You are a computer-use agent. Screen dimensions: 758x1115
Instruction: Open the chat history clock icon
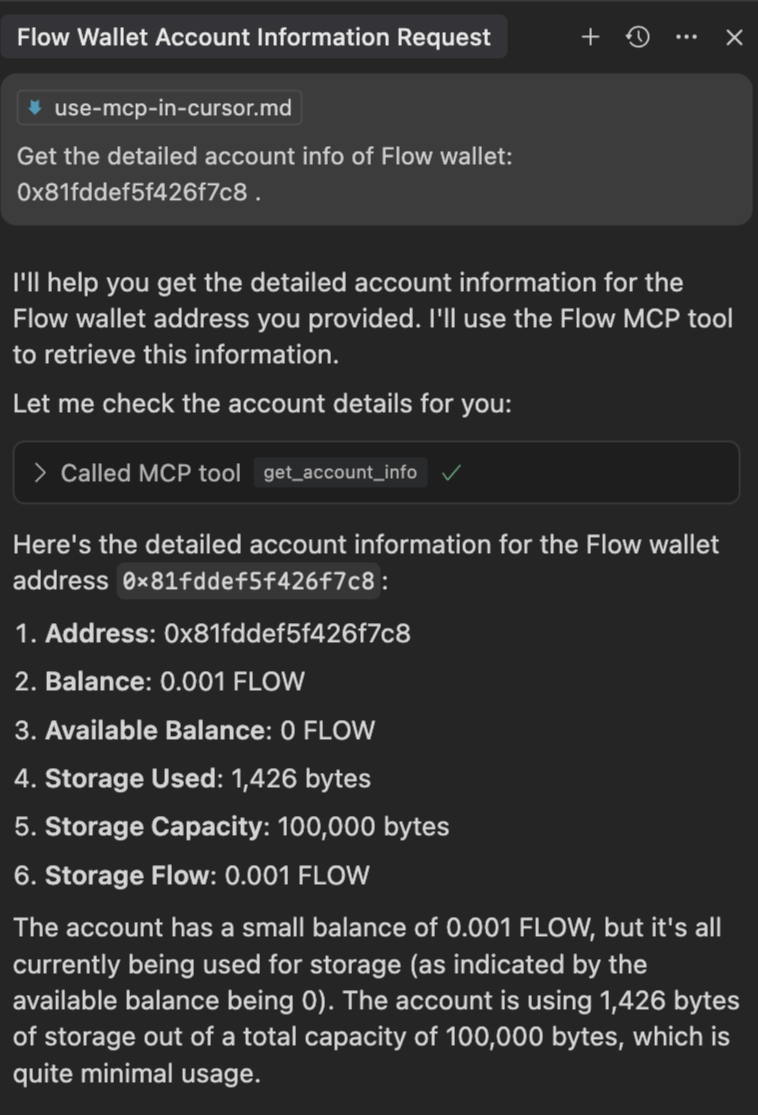pyautogui.click(x=638, y=37)
